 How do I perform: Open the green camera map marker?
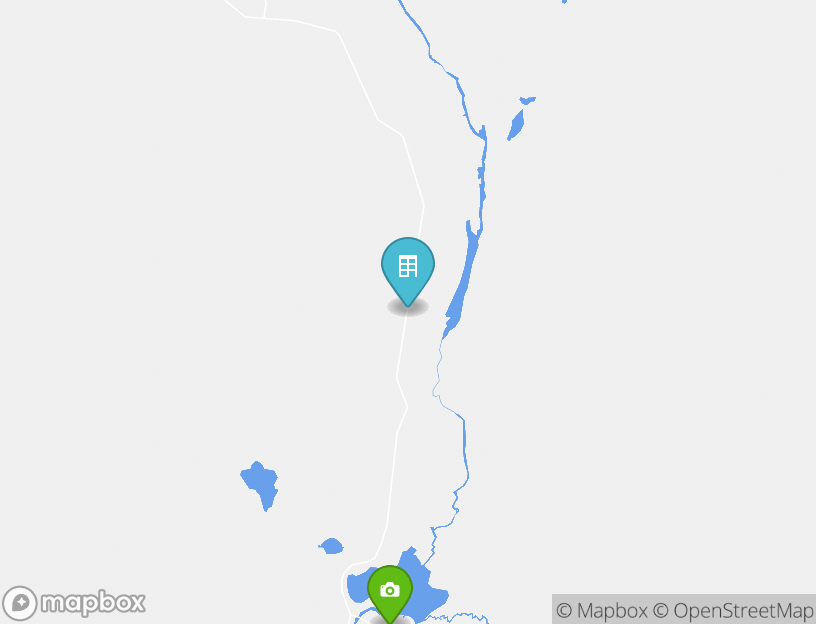tap(390, 592)
